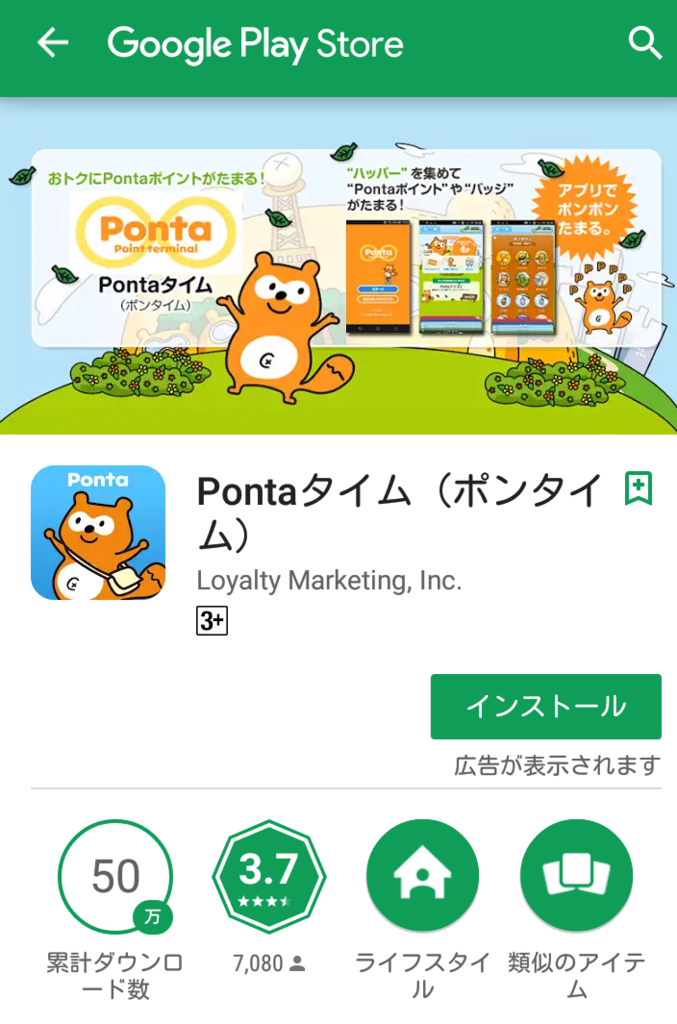View the 3.7 rating and reviews
Viewport: 677px width, 1024px height.
point(269,876)
